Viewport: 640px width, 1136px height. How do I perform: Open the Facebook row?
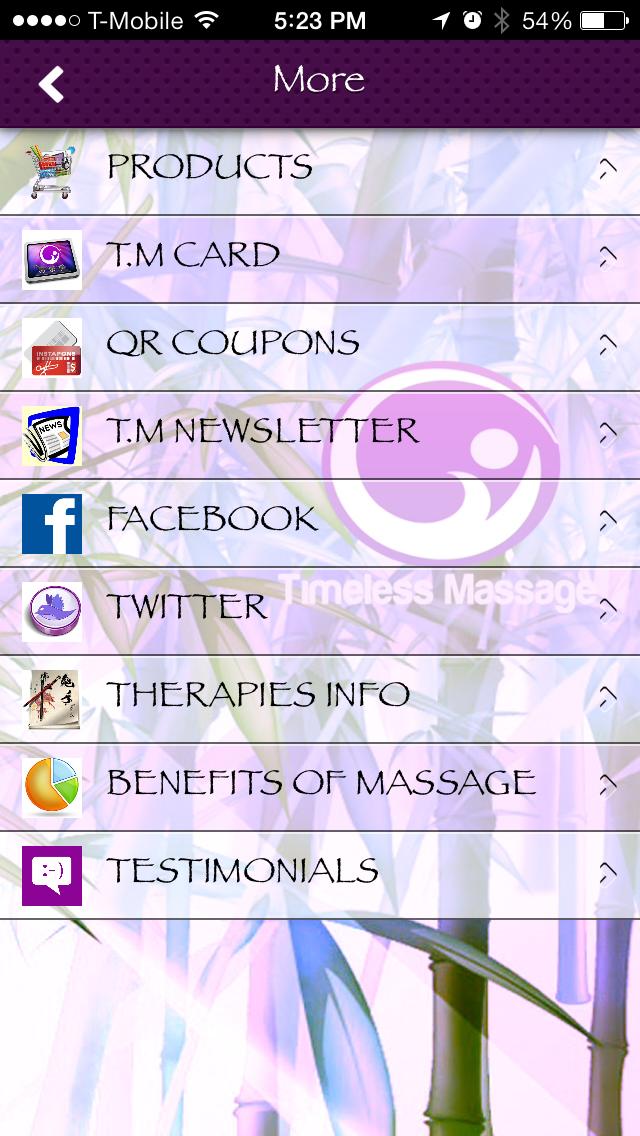tap(320, 521)
